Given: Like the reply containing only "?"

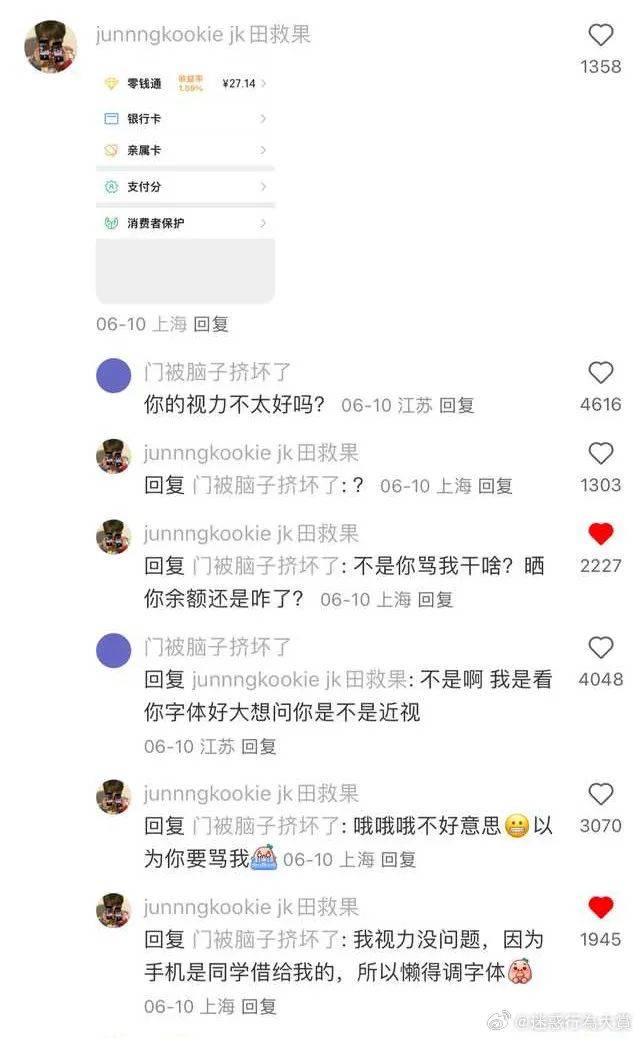Looking at the screenshot, I should (600, 455).
